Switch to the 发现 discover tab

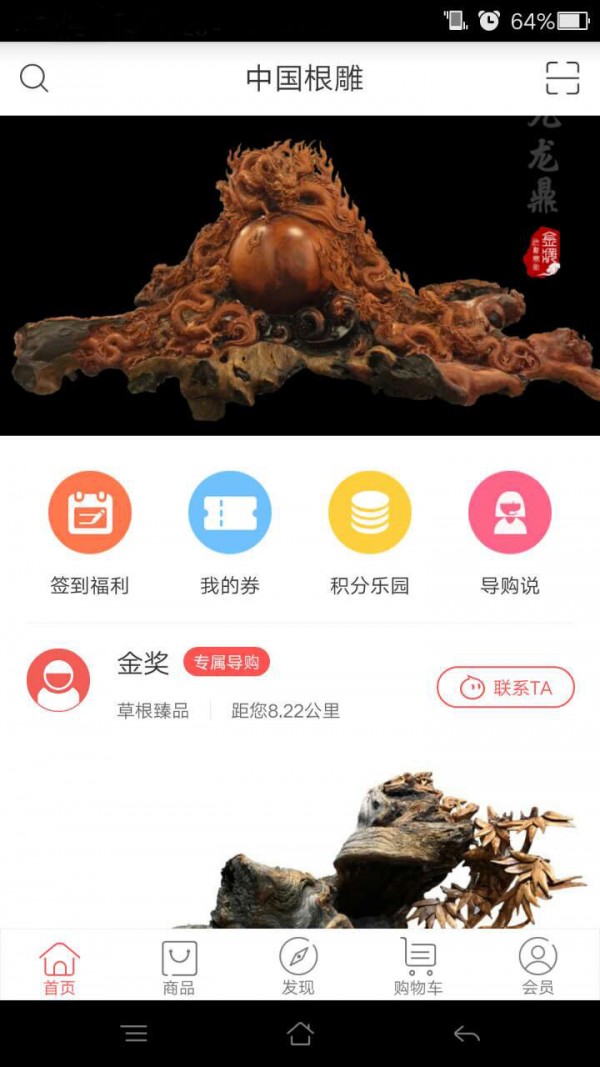click(298, 968)
